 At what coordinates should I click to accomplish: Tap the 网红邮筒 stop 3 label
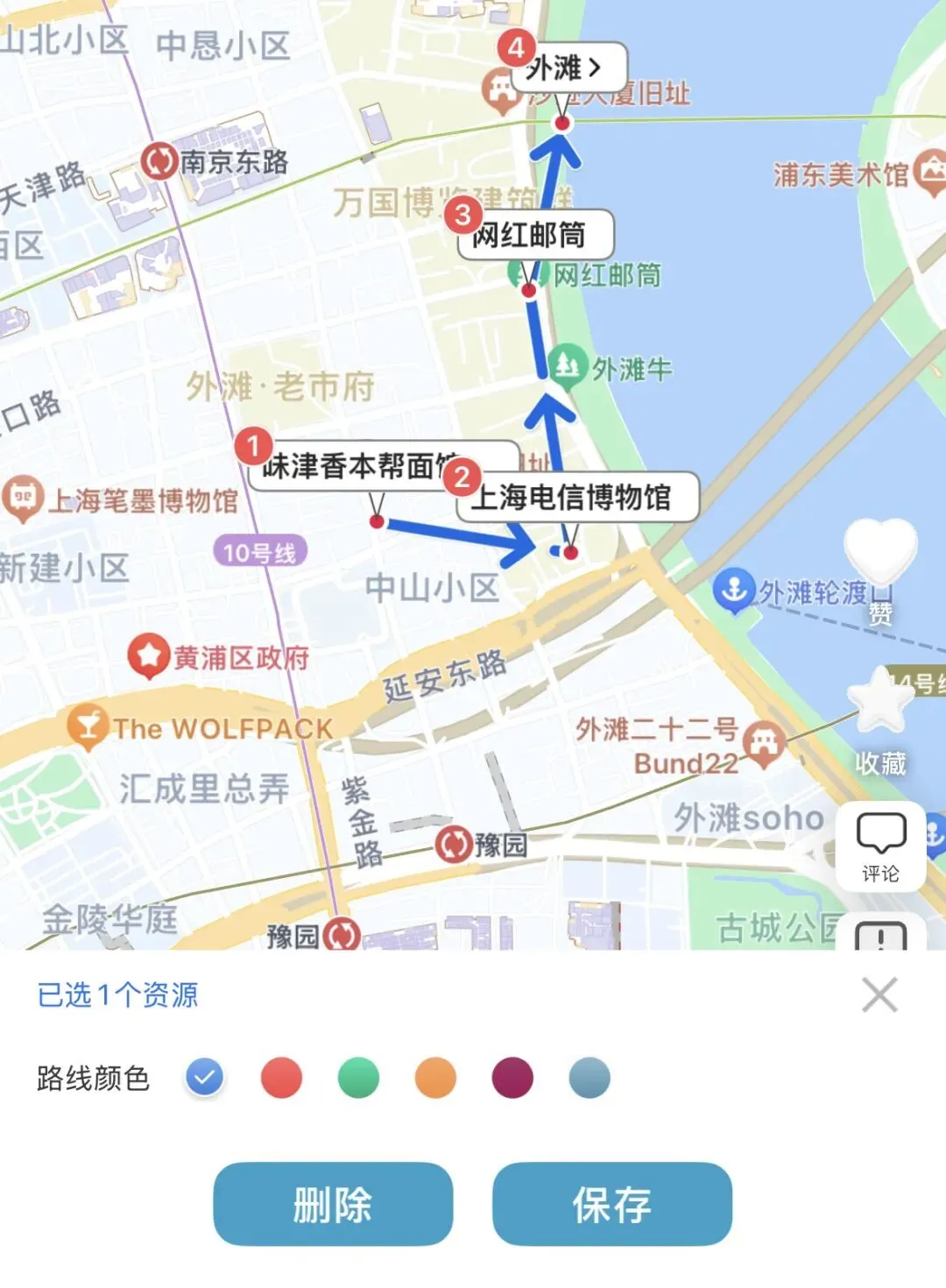click(x=535, y=234)
